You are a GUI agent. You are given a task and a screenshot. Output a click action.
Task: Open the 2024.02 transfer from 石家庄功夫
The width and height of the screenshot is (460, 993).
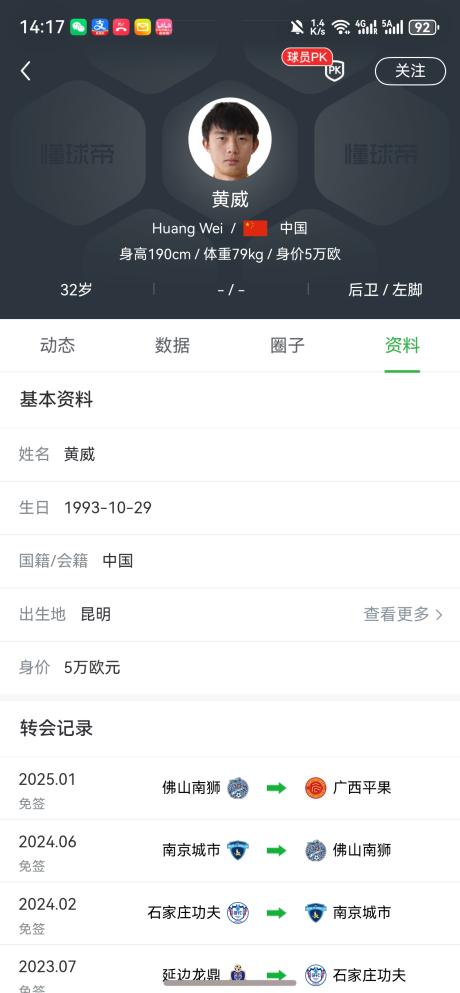(230, 913)
